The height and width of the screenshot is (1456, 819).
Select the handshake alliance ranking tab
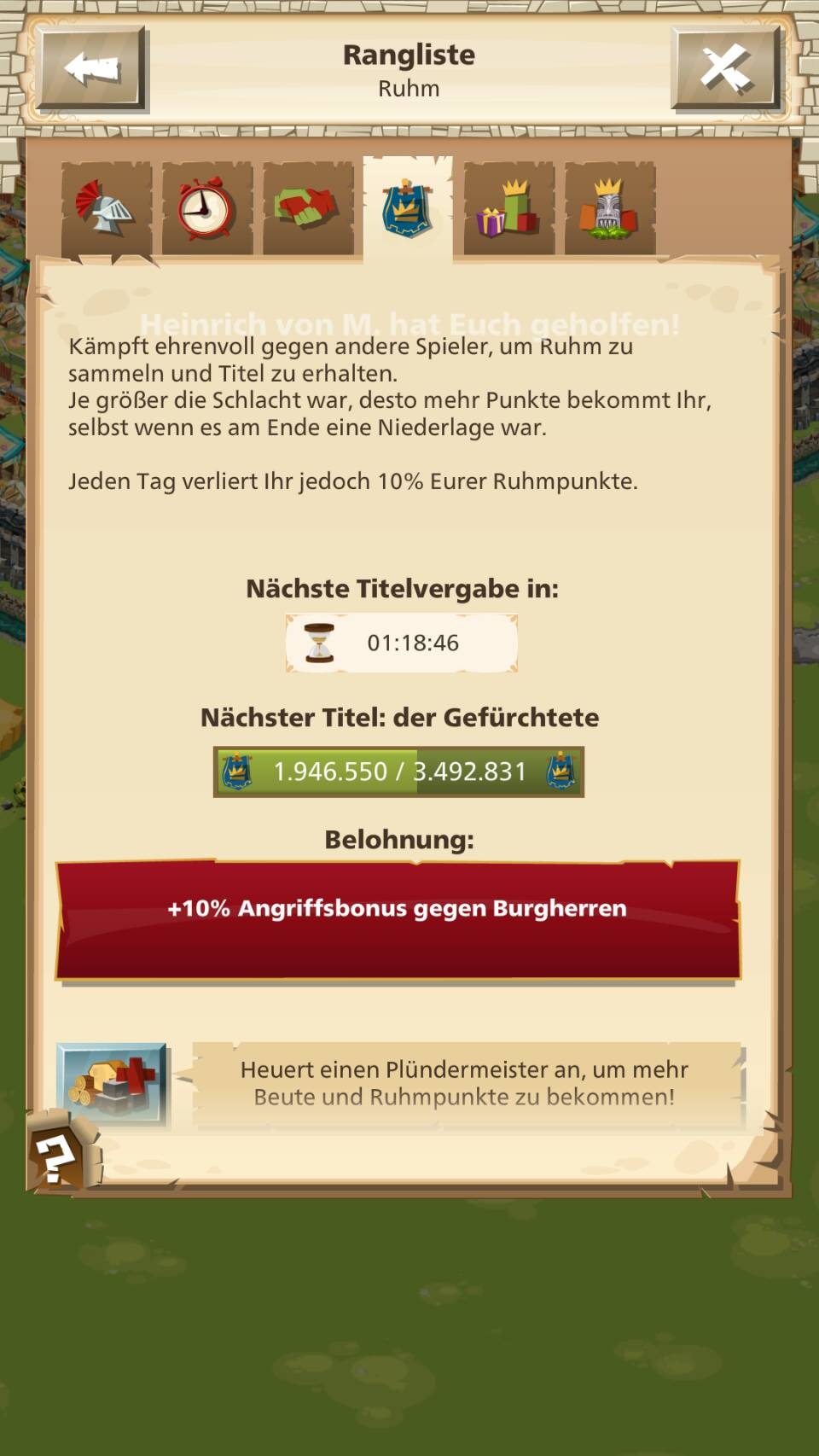[307, 209]
